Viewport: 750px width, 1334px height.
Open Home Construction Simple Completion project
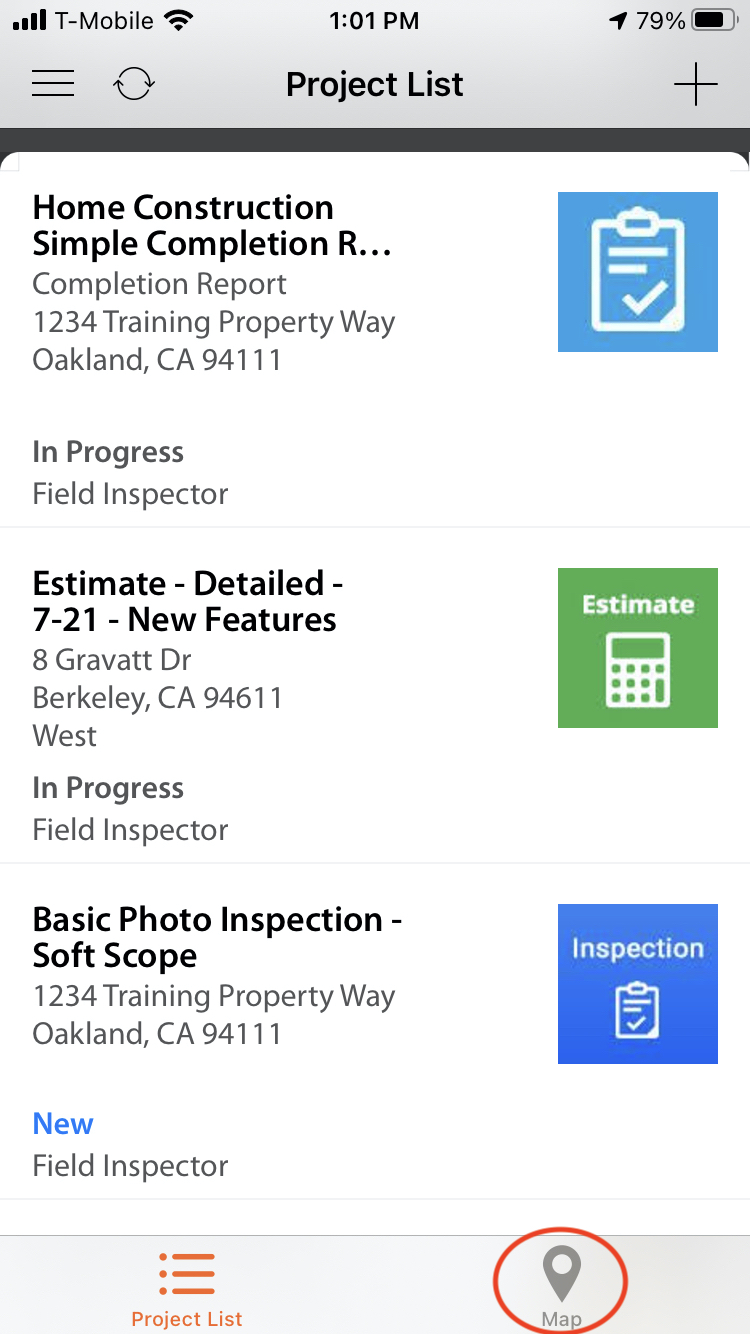pyautogui.click(x=213, y=225)
